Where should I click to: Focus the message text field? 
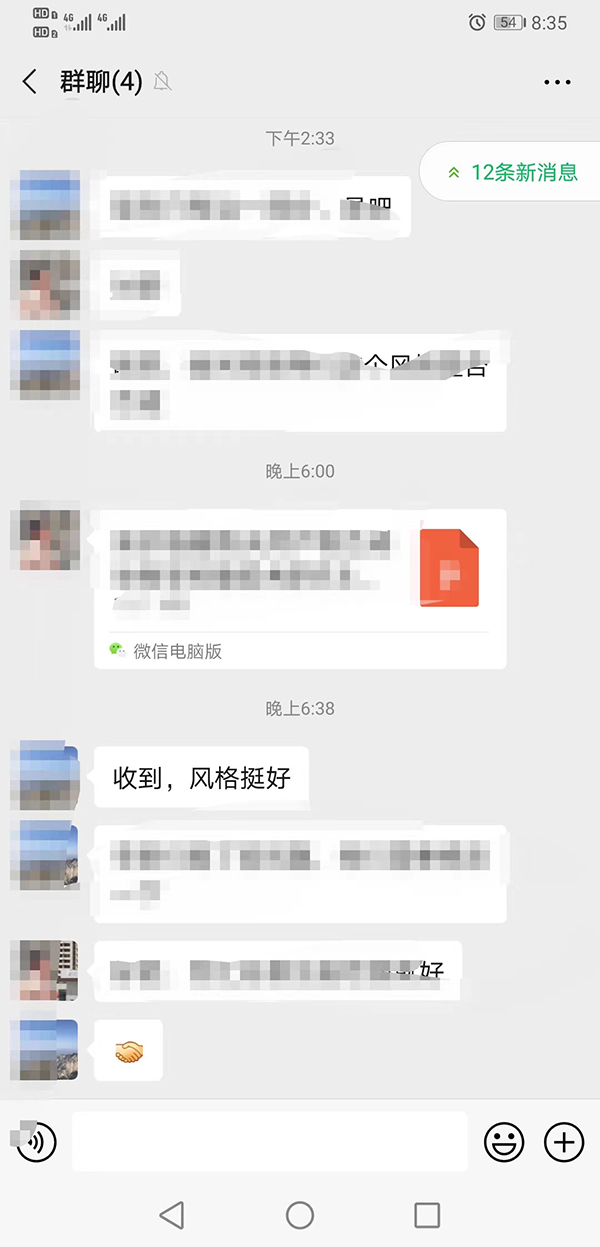(x=270, y=1141)
